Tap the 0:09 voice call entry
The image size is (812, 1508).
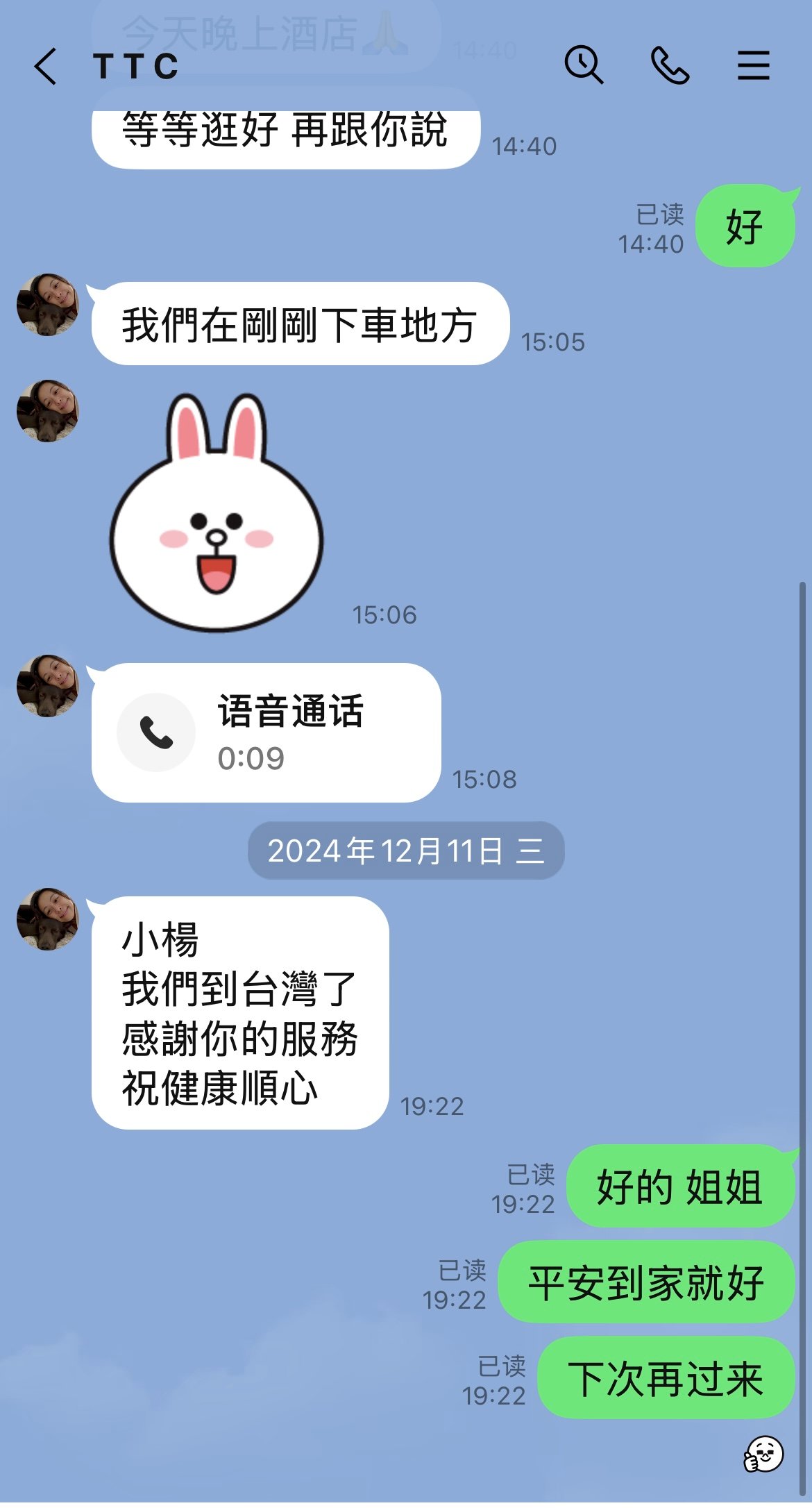coord(267,732)
